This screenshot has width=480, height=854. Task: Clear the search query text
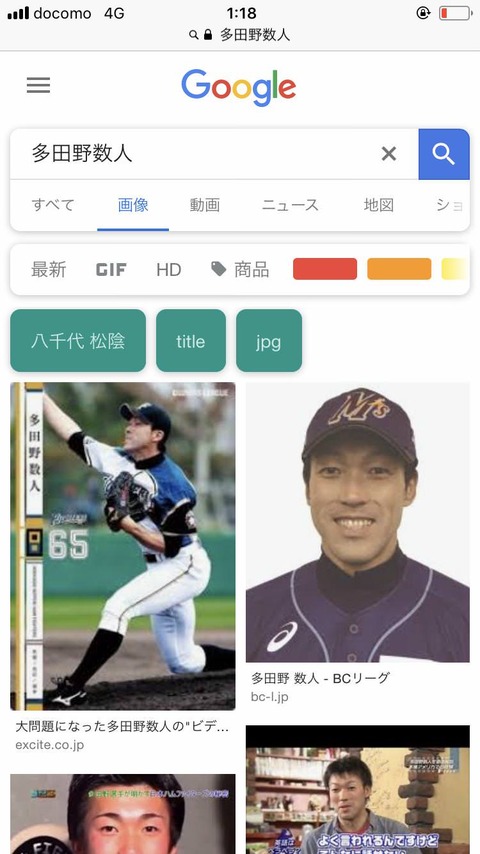coord(388,154)
